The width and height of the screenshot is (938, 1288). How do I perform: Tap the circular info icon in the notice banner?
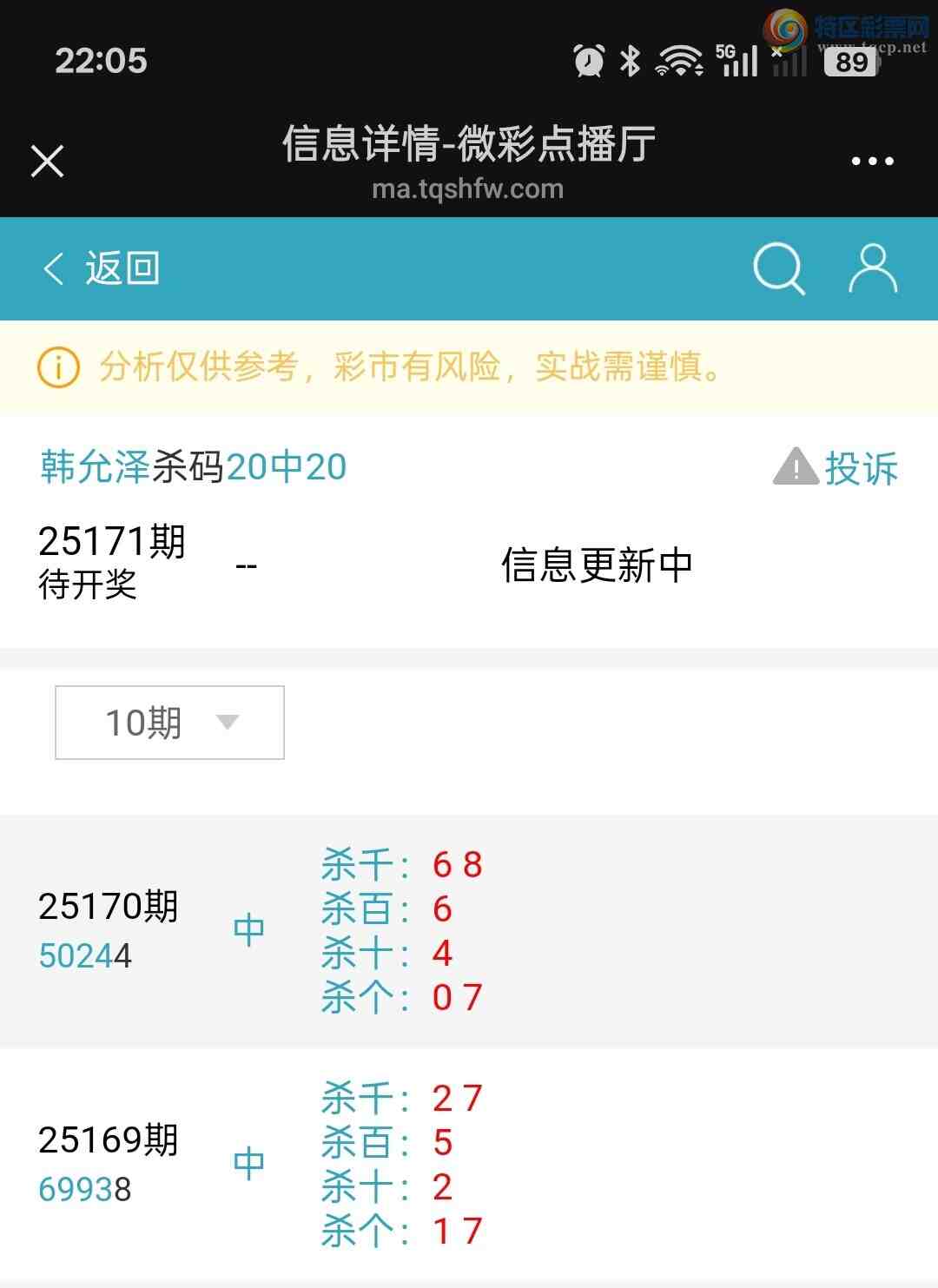point(57,368)
